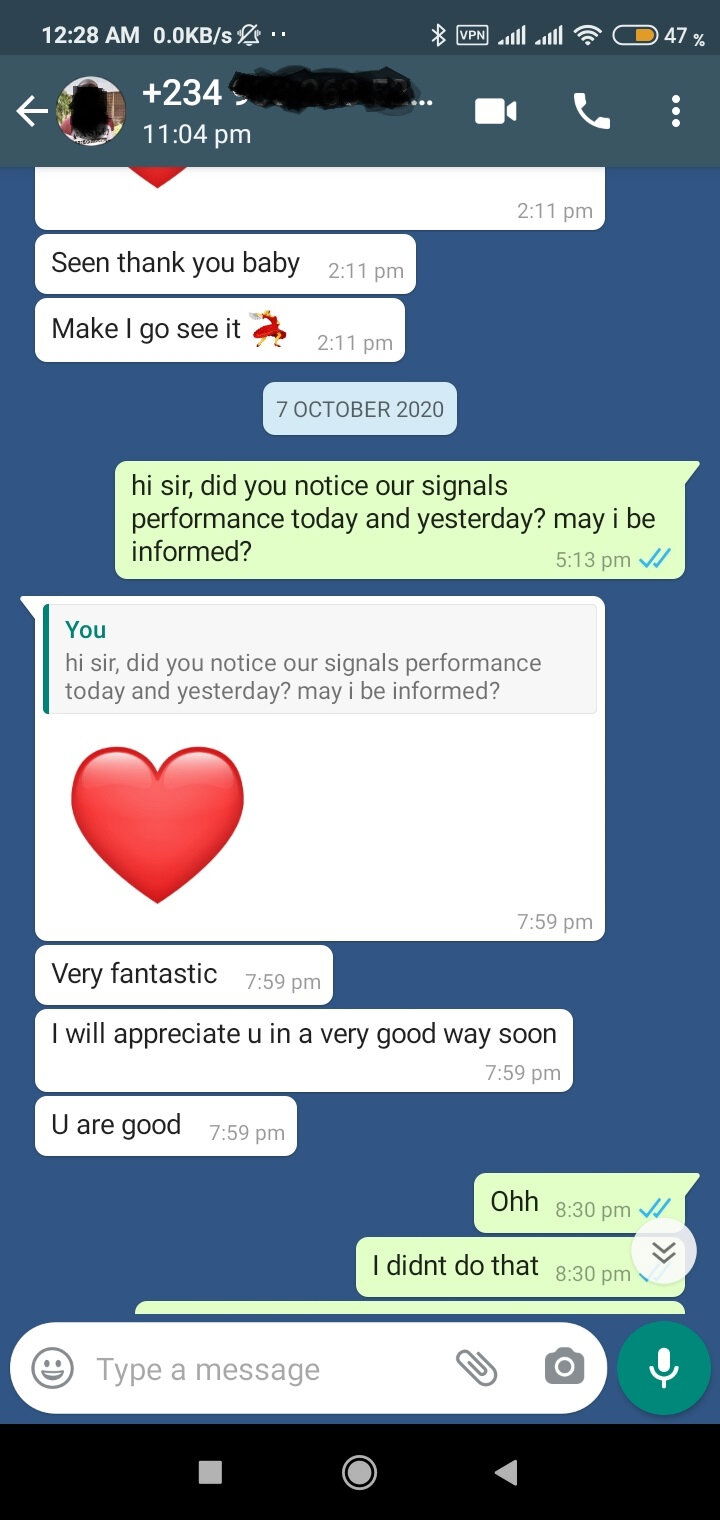Open the contact's profile picture

(x=91, y=111)
